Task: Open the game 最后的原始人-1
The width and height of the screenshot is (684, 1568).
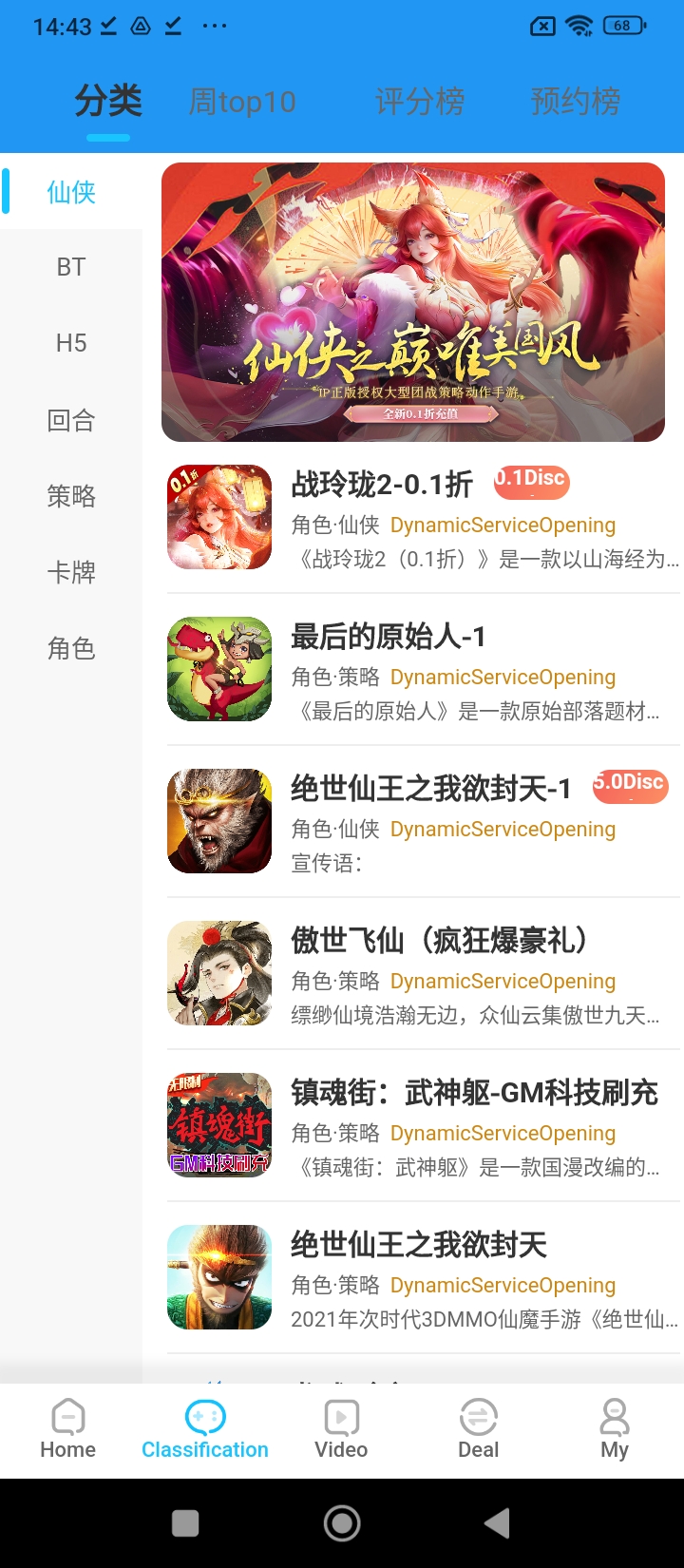Action: [x=424, y=670]
